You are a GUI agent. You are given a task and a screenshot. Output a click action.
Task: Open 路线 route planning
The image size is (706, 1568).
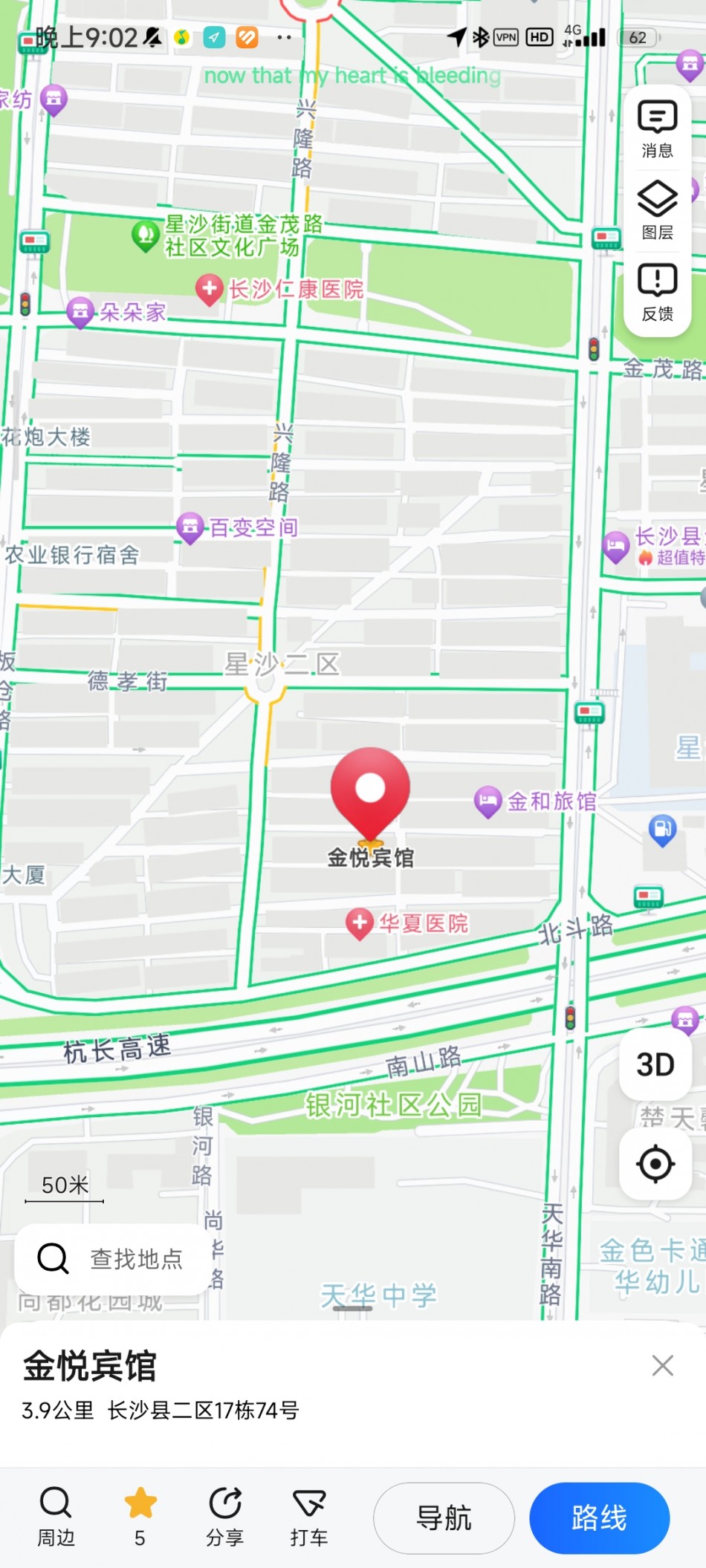599,1517
